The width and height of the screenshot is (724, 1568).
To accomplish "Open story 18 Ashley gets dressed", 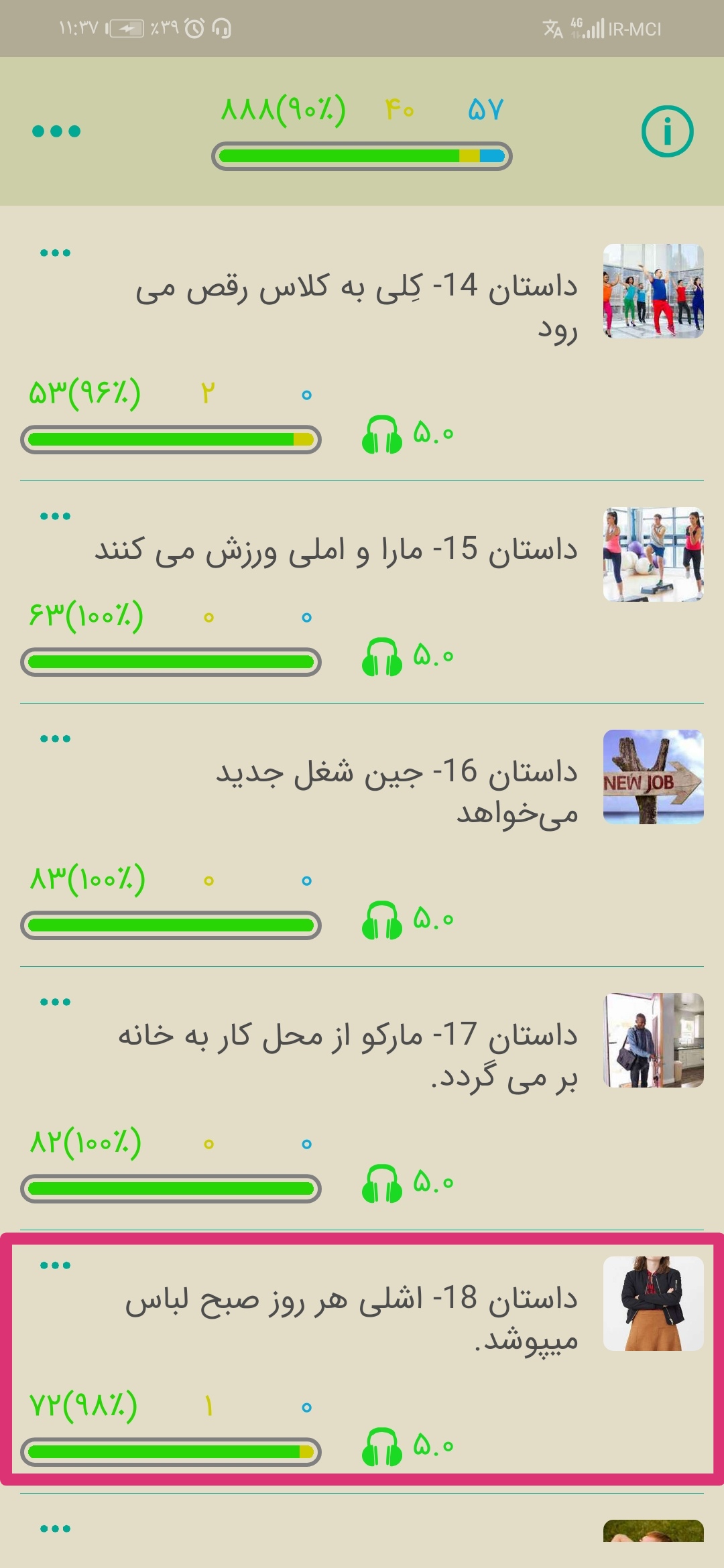I will 351,1319.
